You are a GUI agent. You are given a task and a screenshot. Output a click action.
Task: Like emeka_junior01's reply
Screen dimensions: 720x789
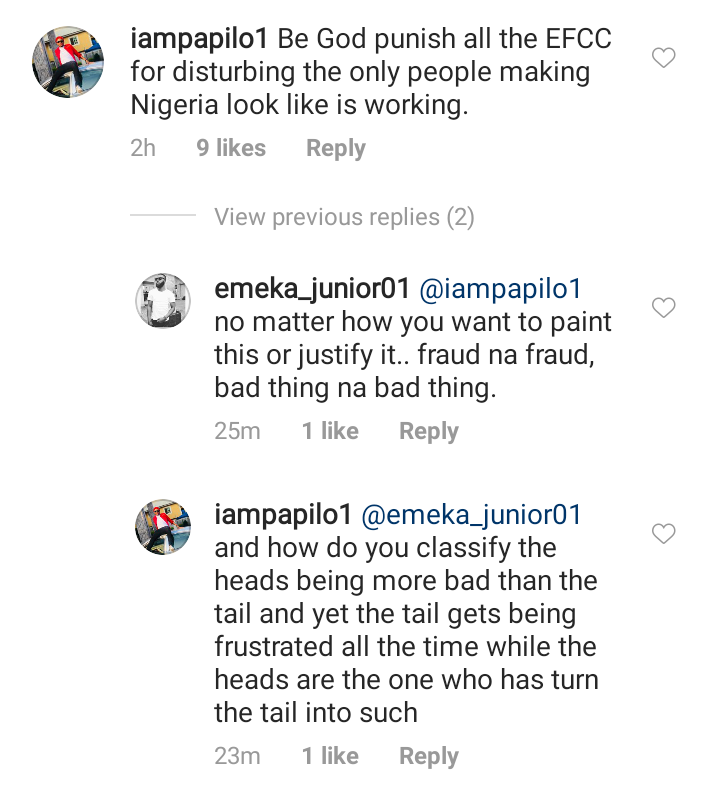[664, 308]
